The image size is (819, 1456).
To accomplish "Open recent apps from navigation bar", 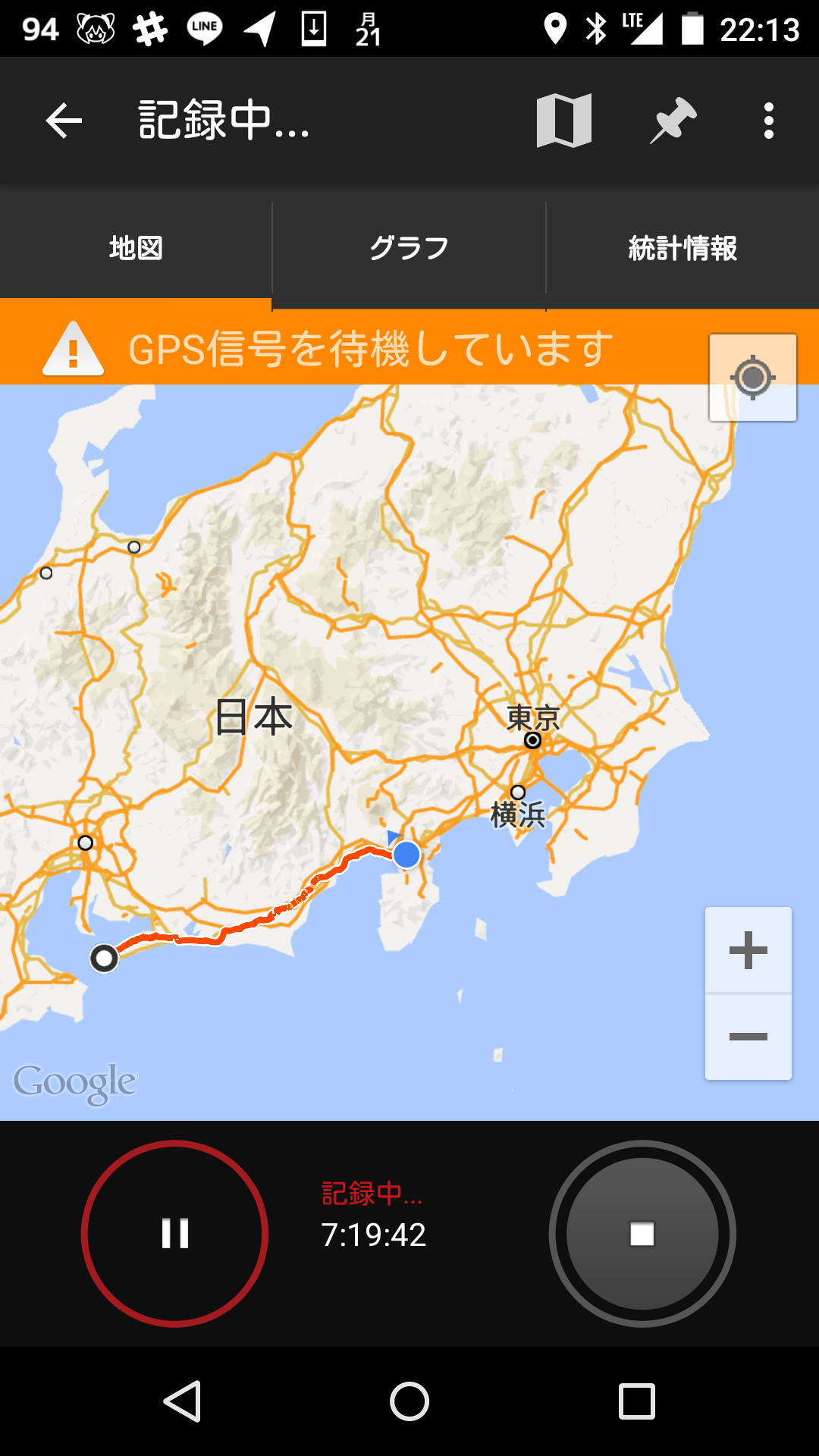I will click(637, 1401).
